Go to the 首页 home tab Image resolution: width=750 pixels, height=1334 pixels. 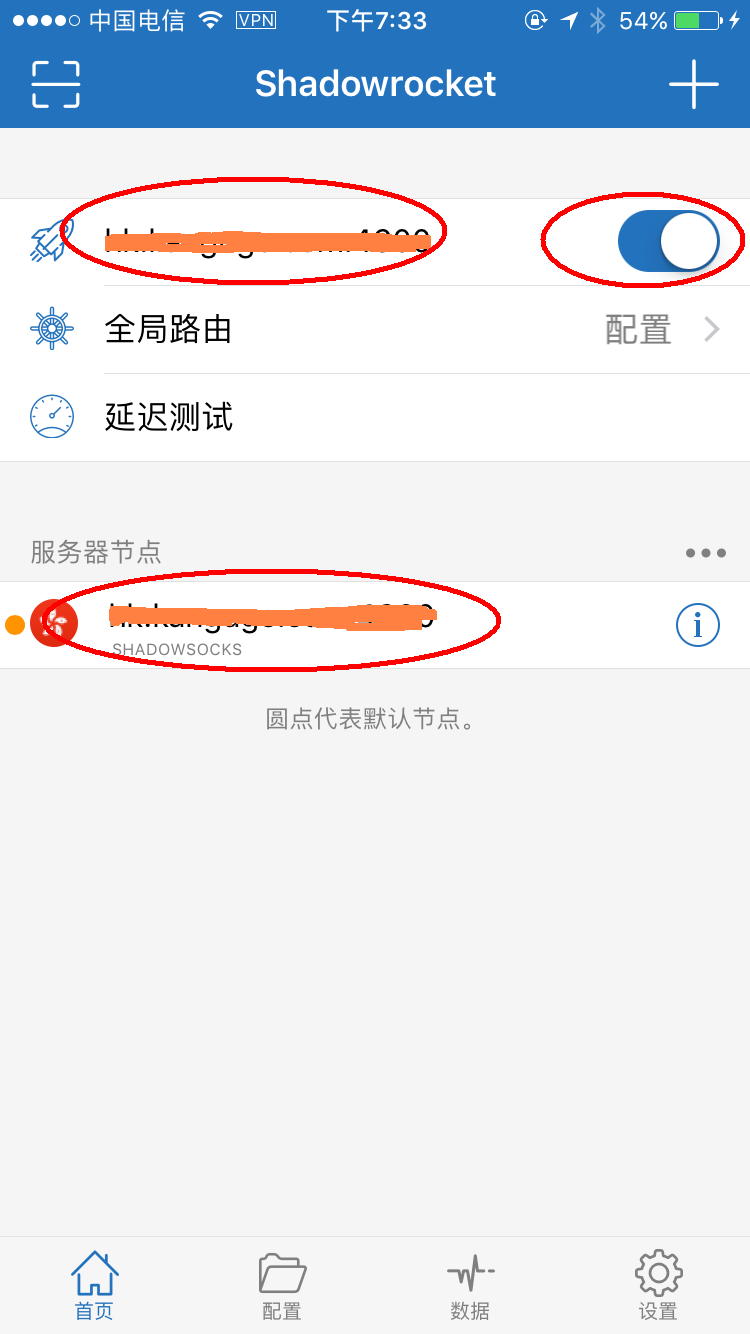tap(94, 1285)
